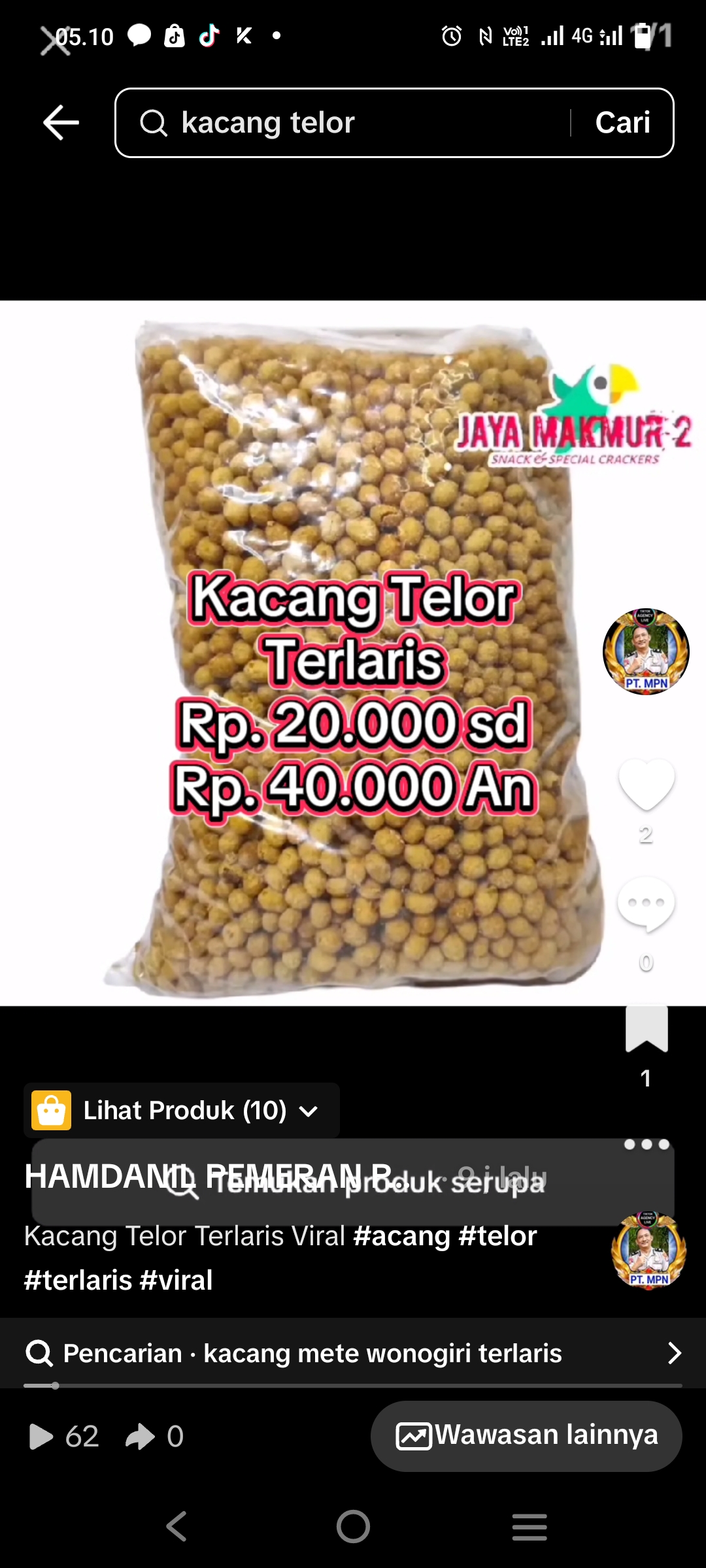
Task: Open the #viral hashtag
Action: click(x=176, y=1281)
